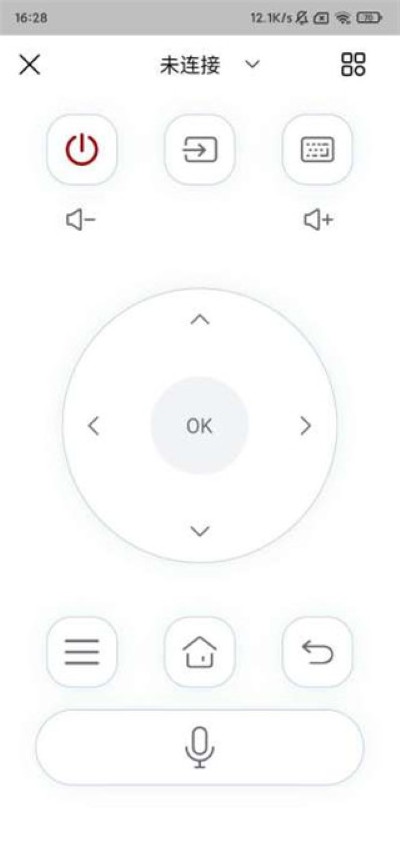Tap the left arrow on the d-pad
This screenshot has width=400, height=866.
pyautogui.click(x=94, y=426)
